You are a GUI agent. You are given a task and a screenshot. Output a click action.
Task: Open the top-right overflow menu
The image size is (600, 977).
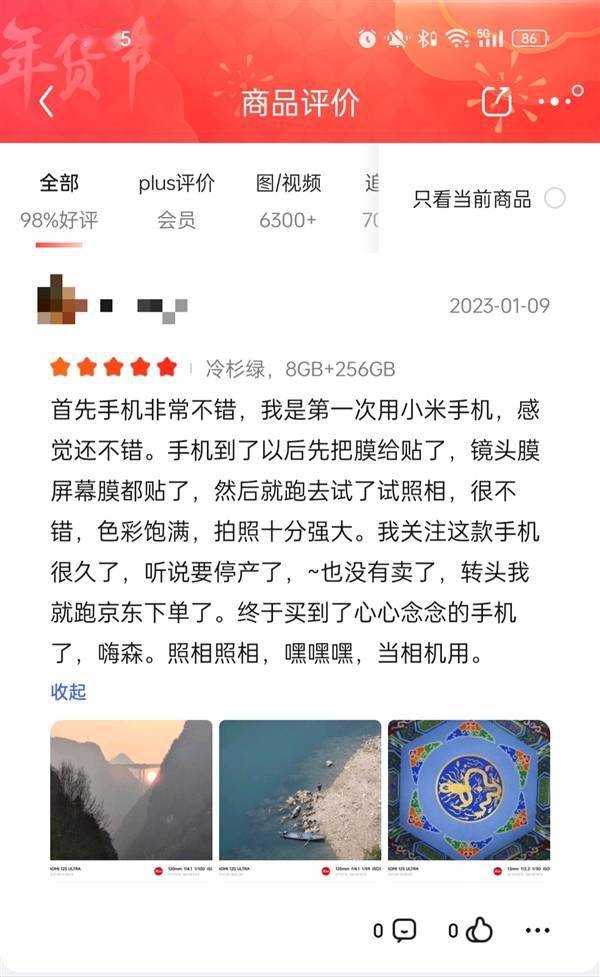tap(555, 101)
